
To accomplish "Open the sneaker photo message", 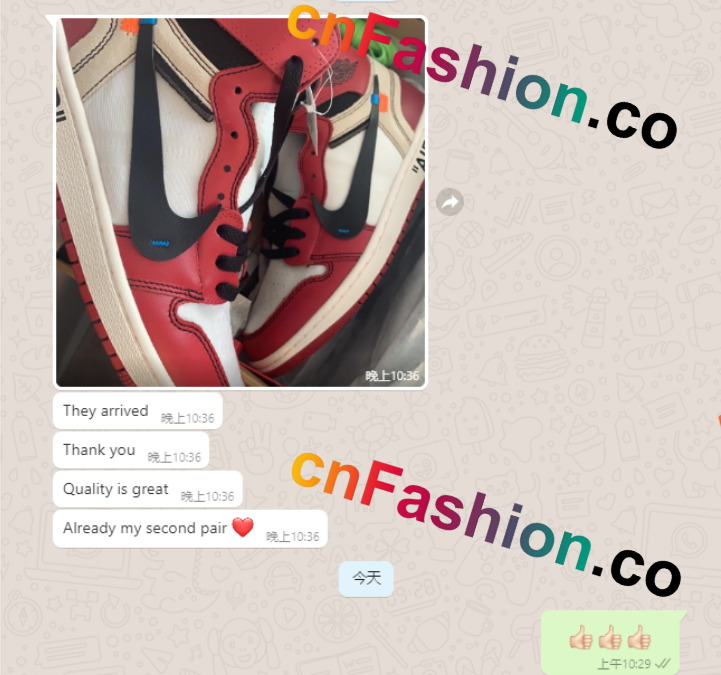I will click(x=240, y=200).
